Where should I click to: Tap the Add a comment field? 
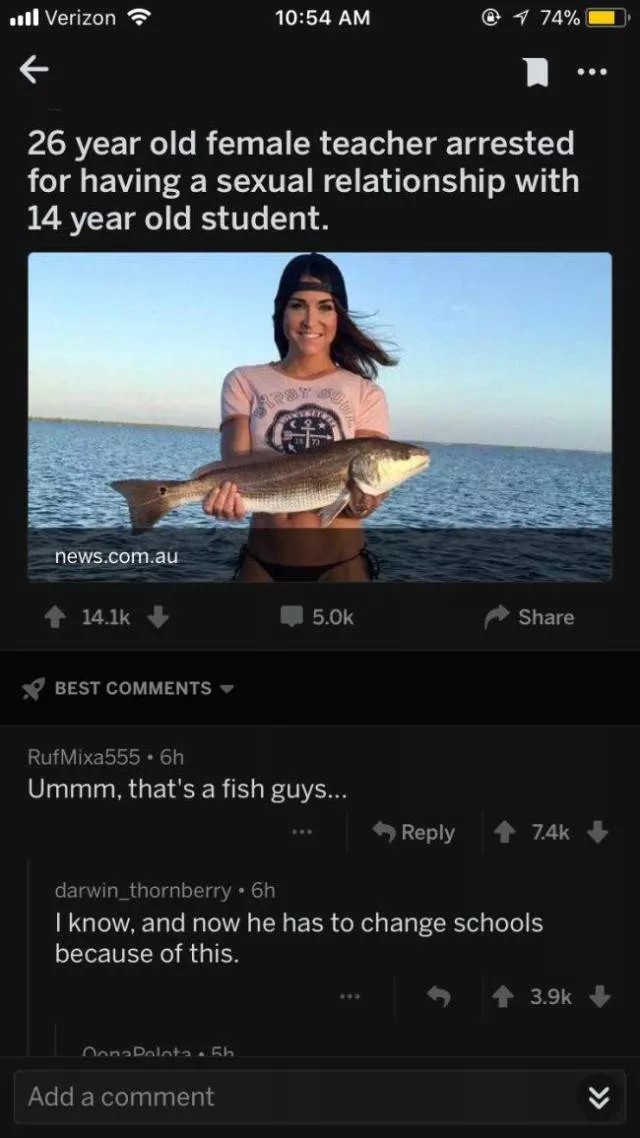290,1096
